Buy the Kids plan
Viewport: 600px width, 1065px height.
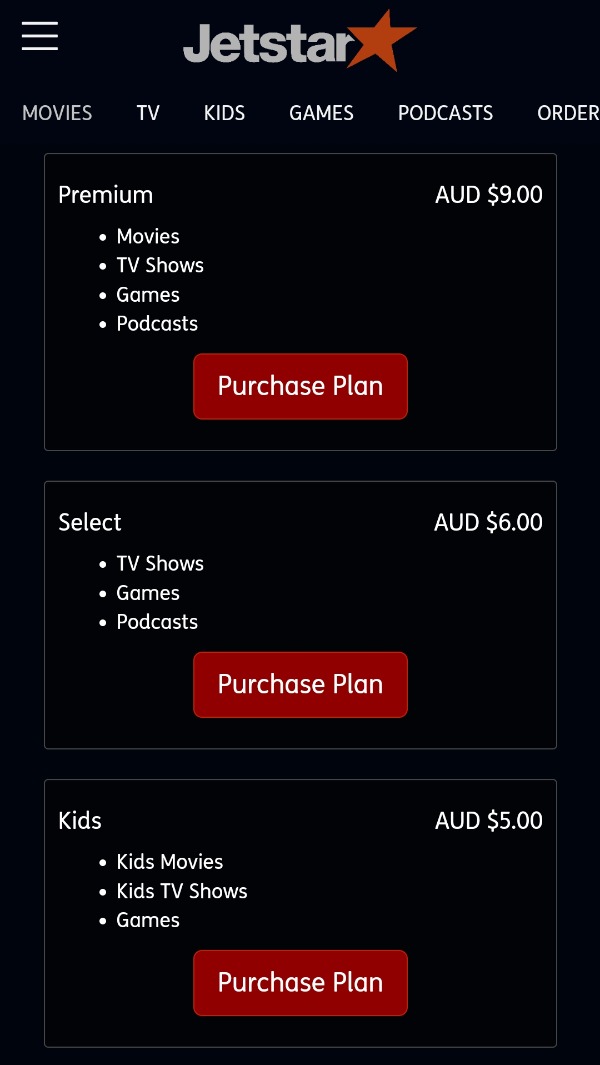click(300, 982)
